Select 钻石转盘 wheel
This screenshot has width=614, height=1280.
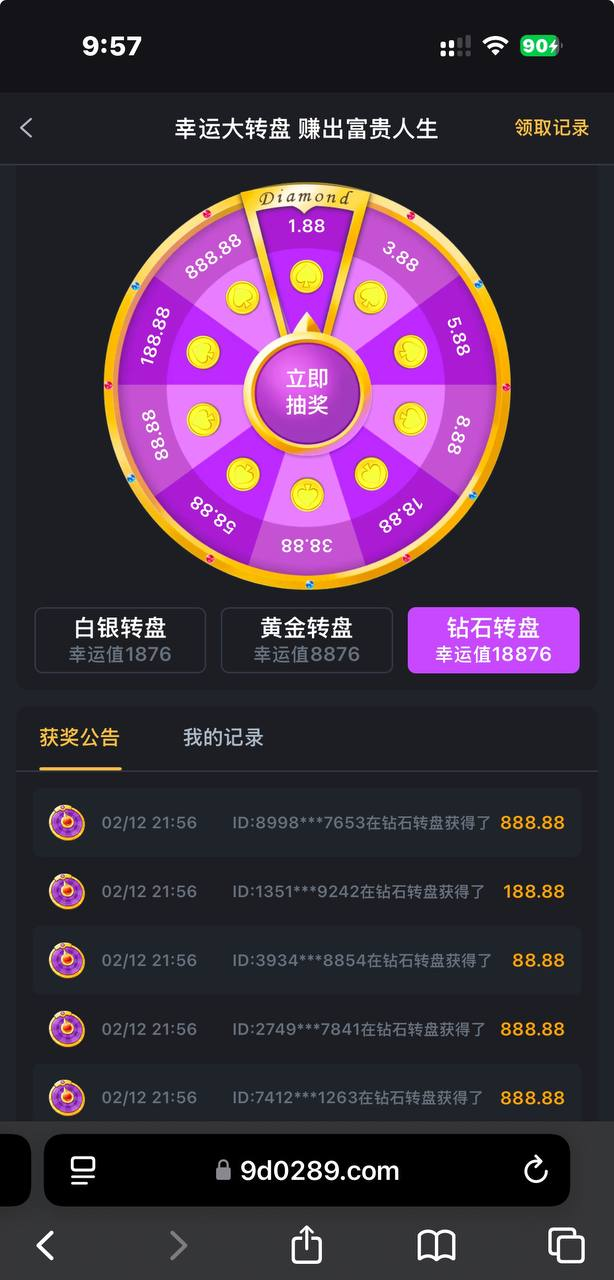tap(493, 640)
